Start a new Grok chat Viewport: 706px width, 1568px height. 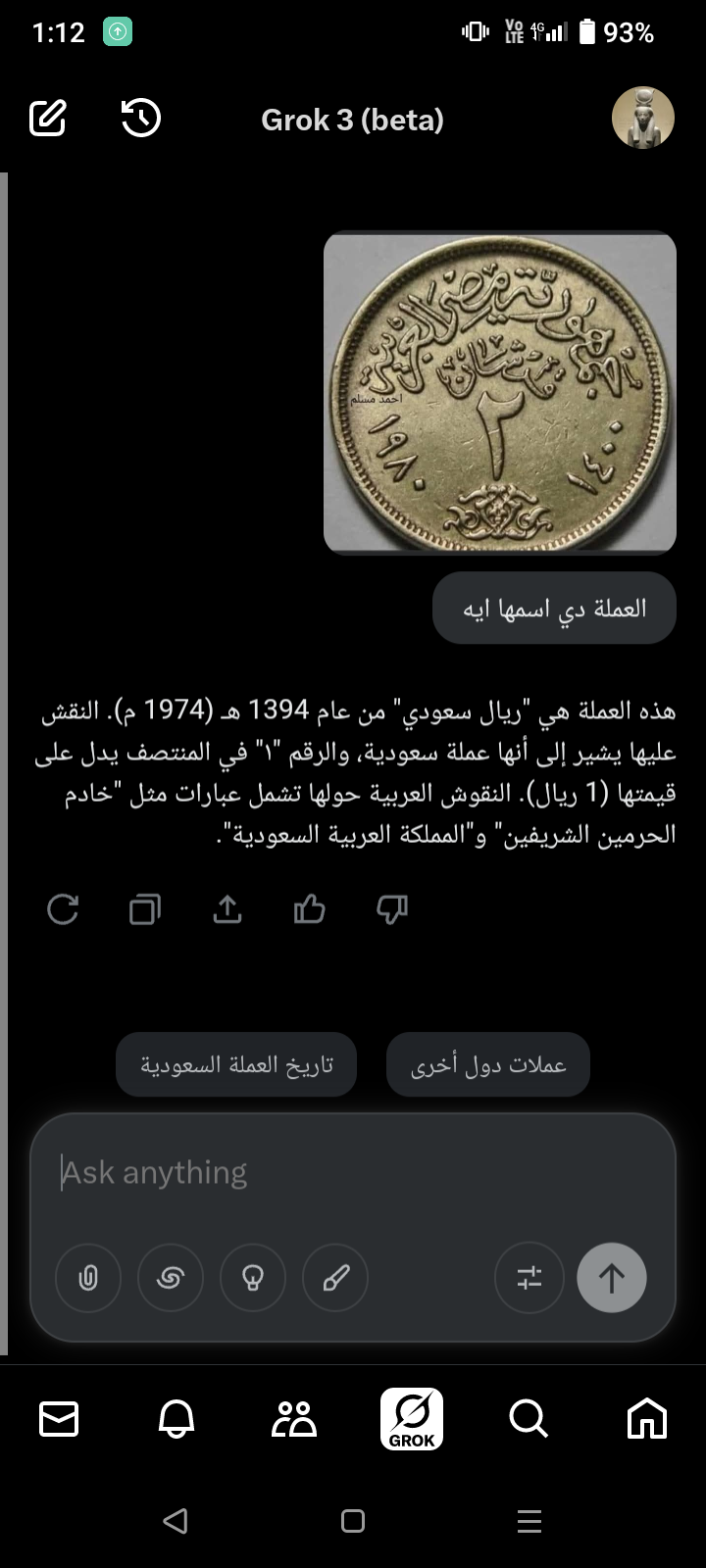point(48,119)
